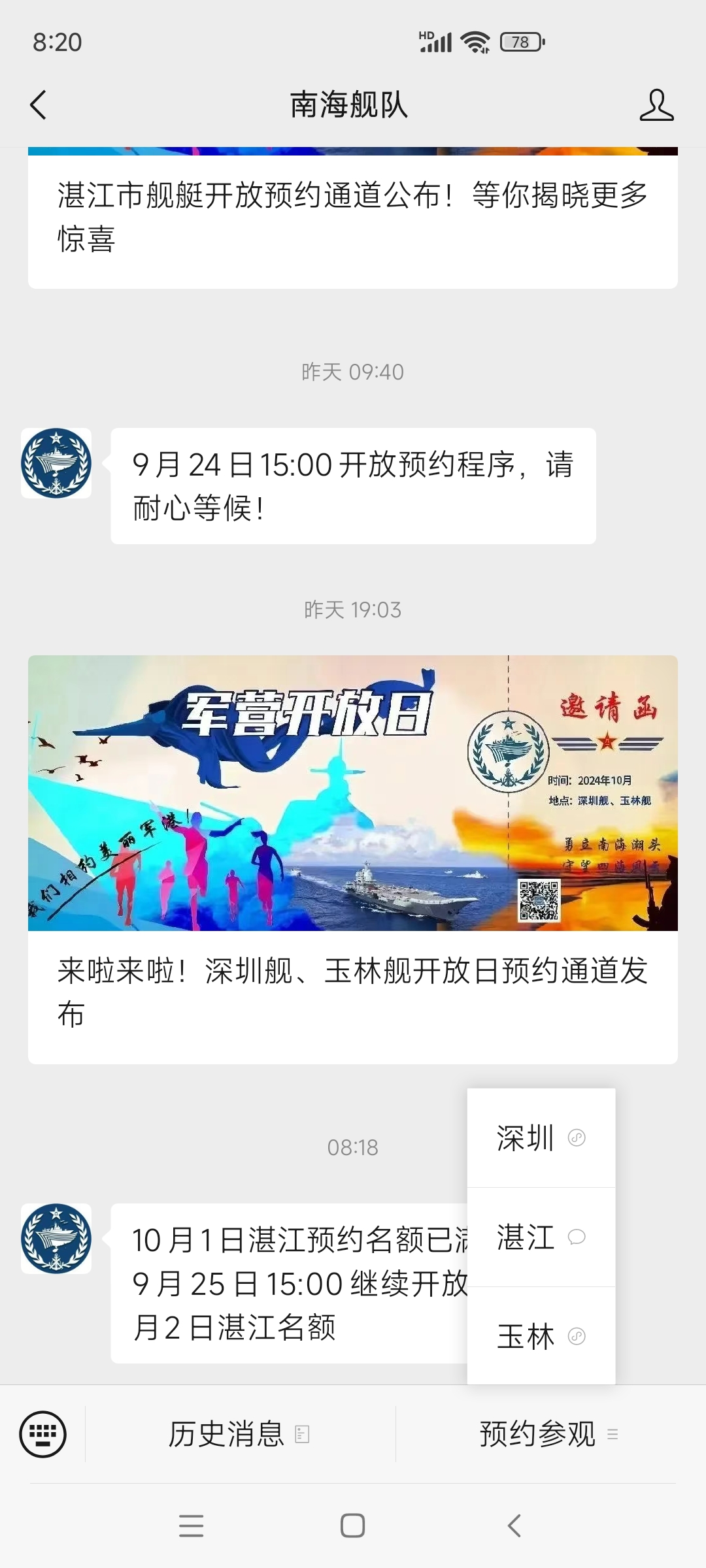Switch to keyboard input mode
Screen dimensions: 706x1568
point(43,1434)
